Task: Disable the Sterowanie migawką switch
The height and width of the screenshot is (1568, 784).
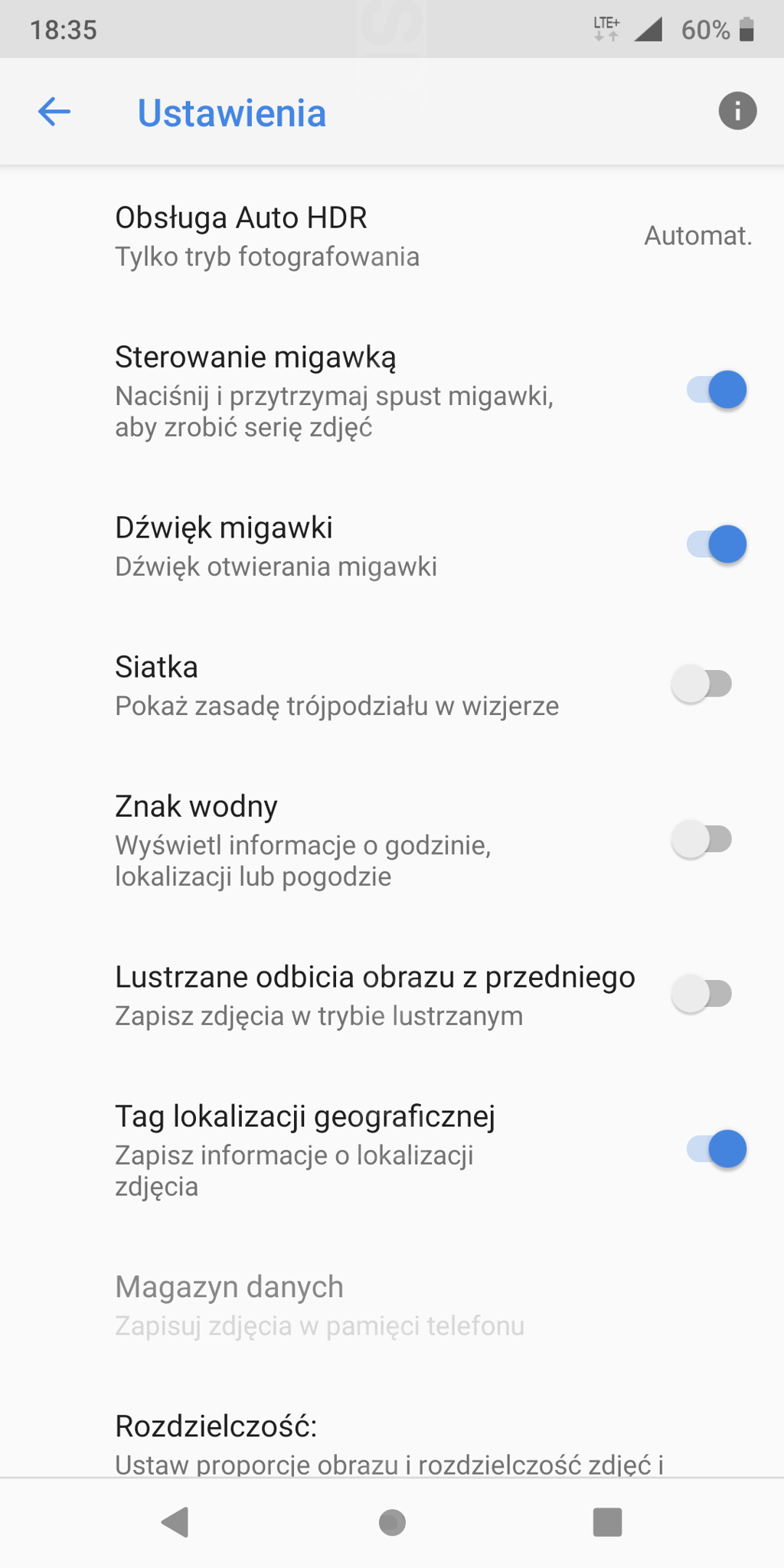Action: 716,390
